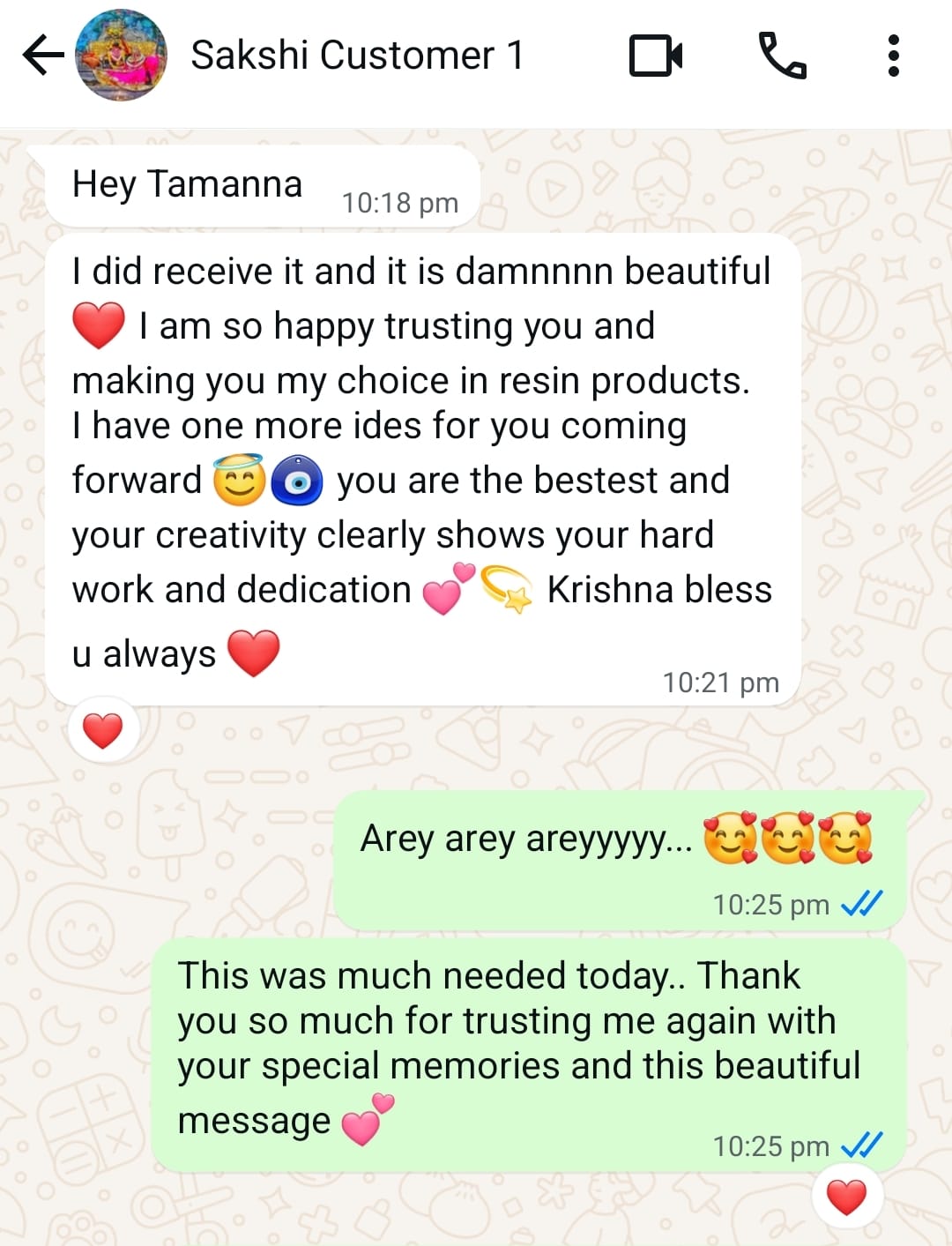This screenshot has width=952, height=1246.
Task: Open Sakshi Customer 1 contact info
Action: pos(357,56)
